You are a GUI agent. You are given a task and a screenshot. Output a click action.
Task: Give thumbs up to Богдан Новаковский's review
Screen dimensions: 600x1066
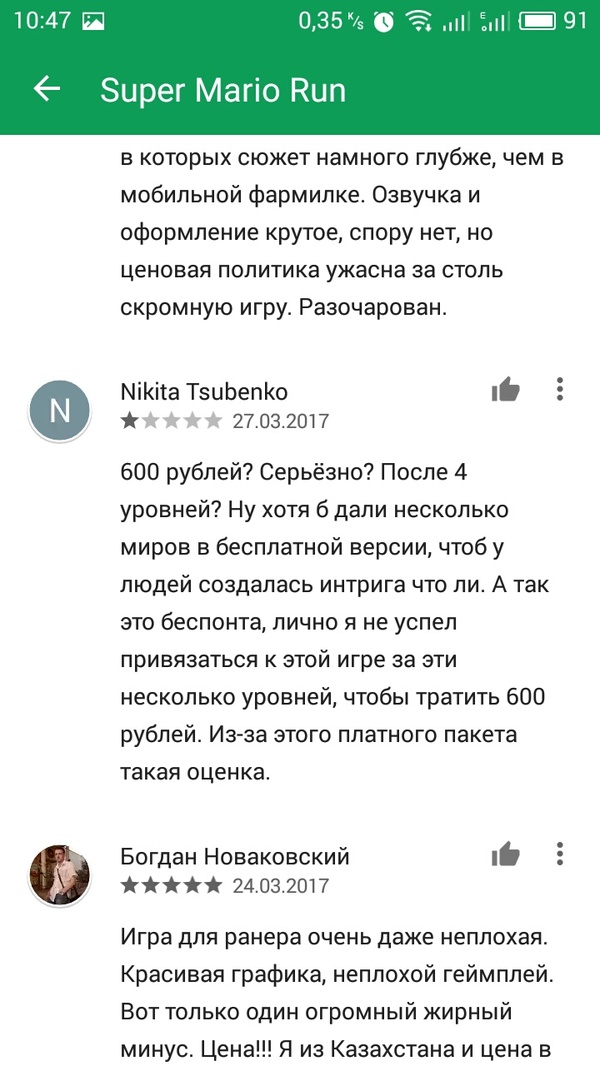click(506, 854)
